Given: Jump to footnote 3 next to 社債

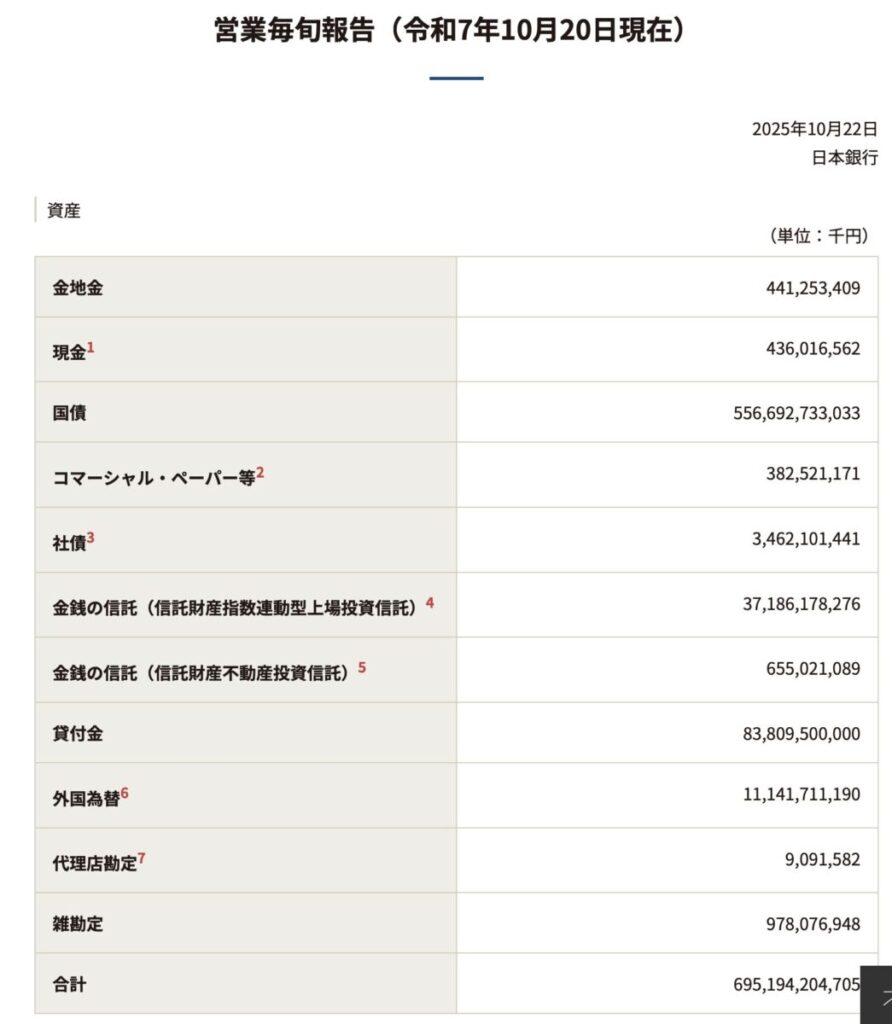Looking at the screenshot, I should [90, 537].
